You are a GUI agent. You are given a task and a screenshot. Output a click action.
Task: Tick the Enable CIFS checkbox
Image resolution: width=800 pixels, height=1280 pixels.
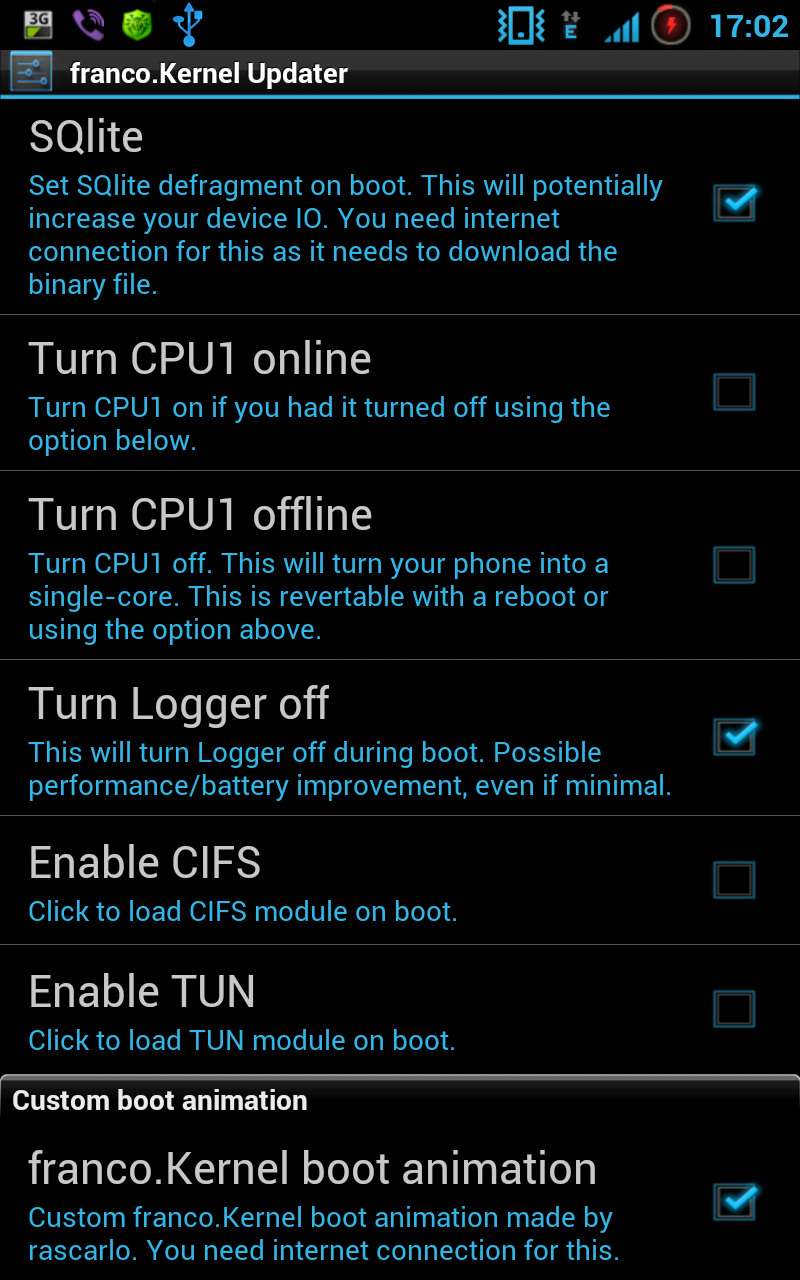click(x=734, y=880)
